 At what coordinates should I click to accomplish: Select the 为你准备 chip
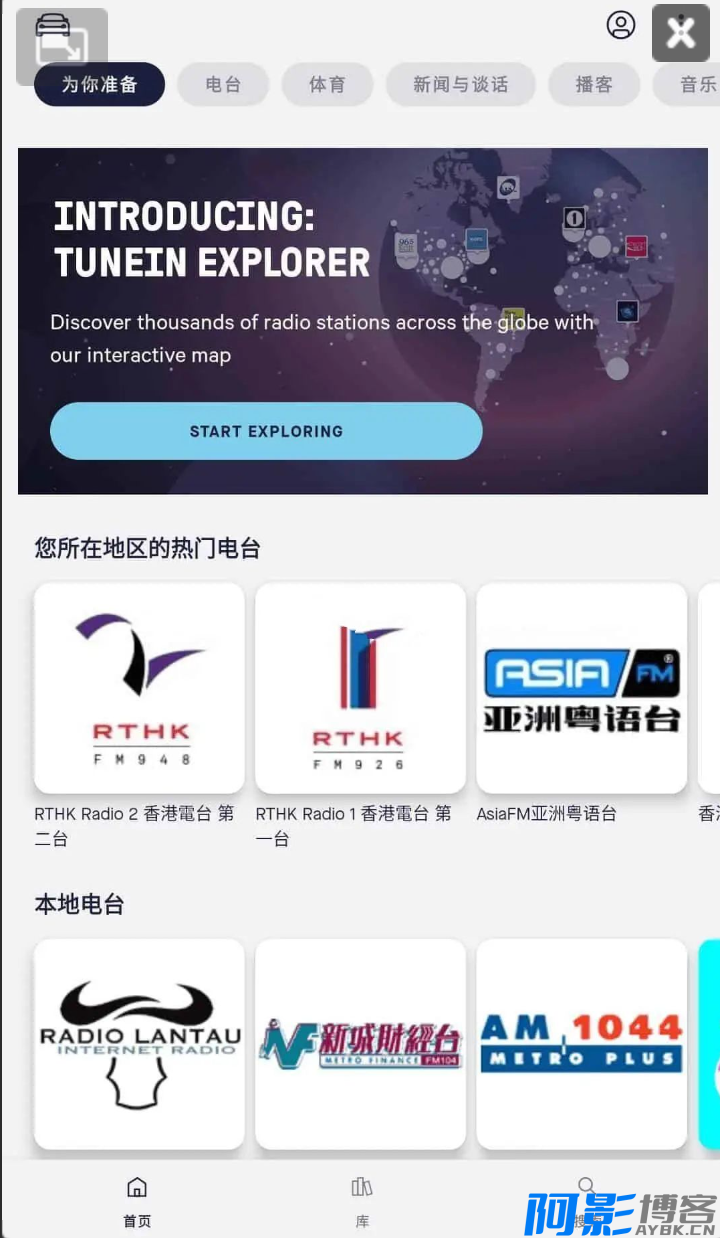[x=99, y=85]
